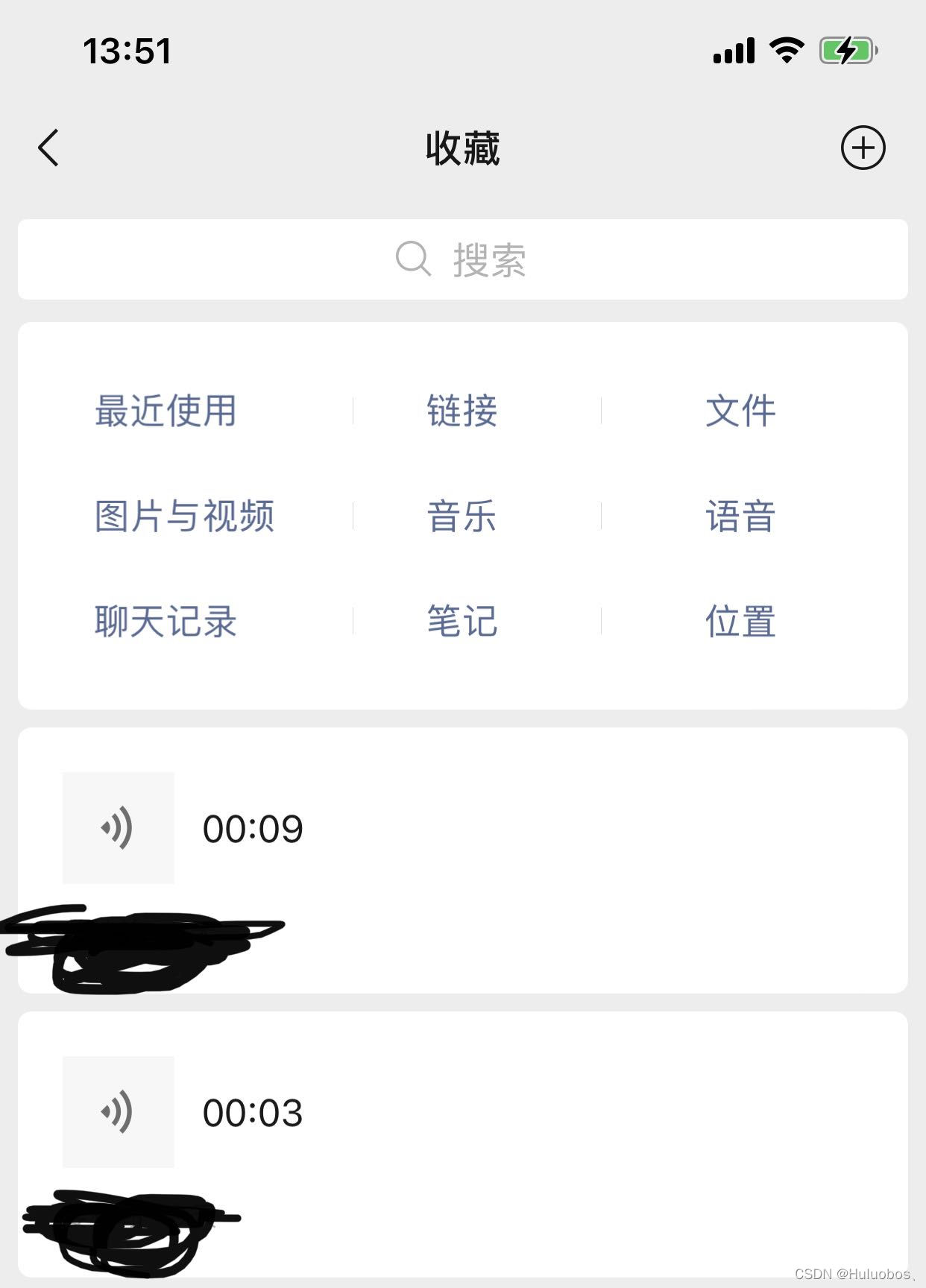Select the 位置 category

click(740, 621)
